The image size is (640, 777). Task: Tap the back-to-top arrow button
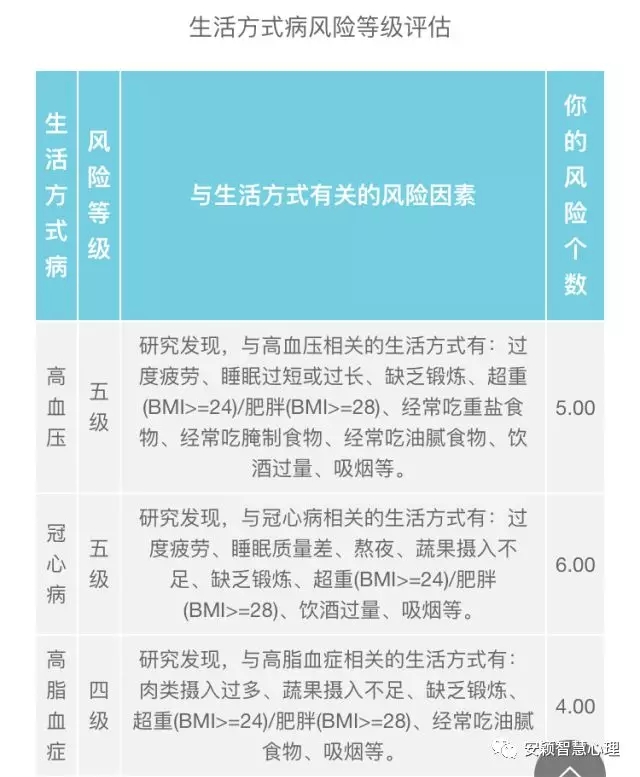pyautogui.click(x=571, y=767)
